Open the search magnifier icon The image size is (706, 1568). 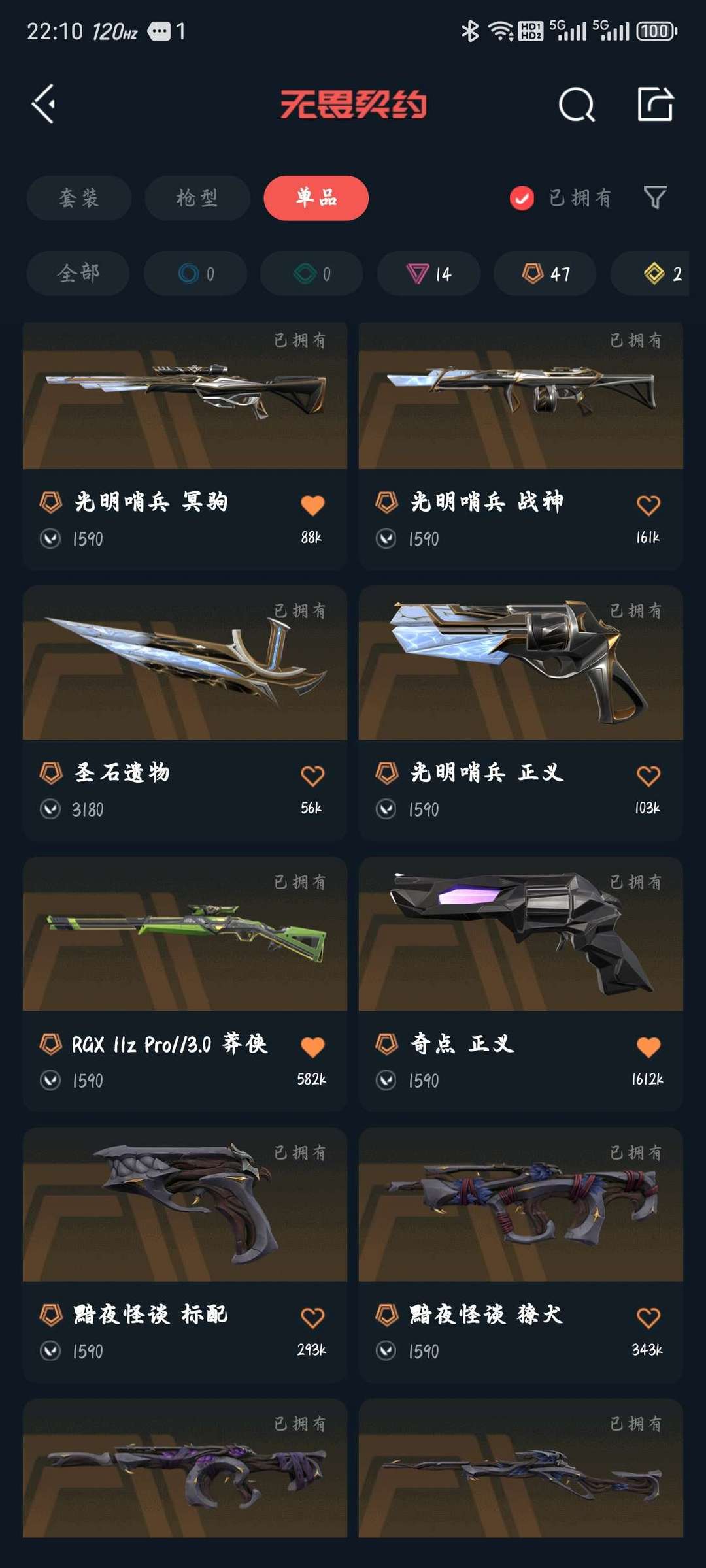coord(577,105)
